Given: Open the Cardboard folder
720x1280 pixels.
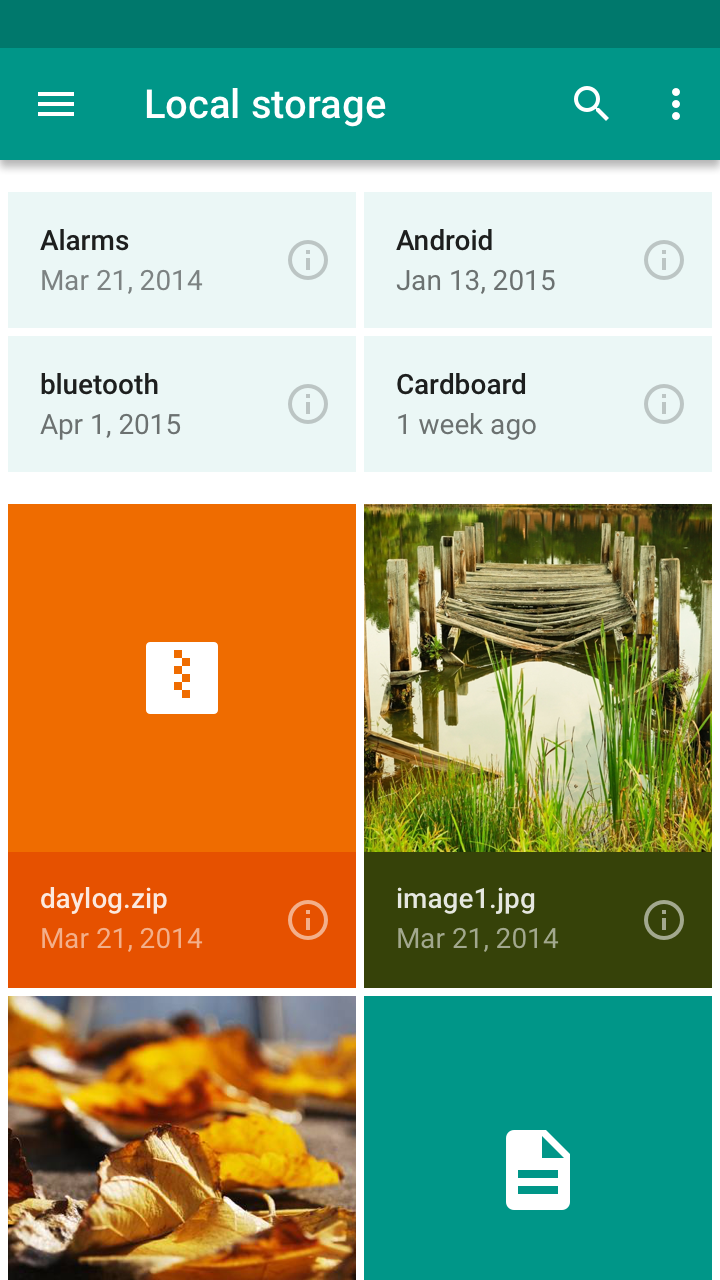Looking at the screenshot, I should (538, 404).
